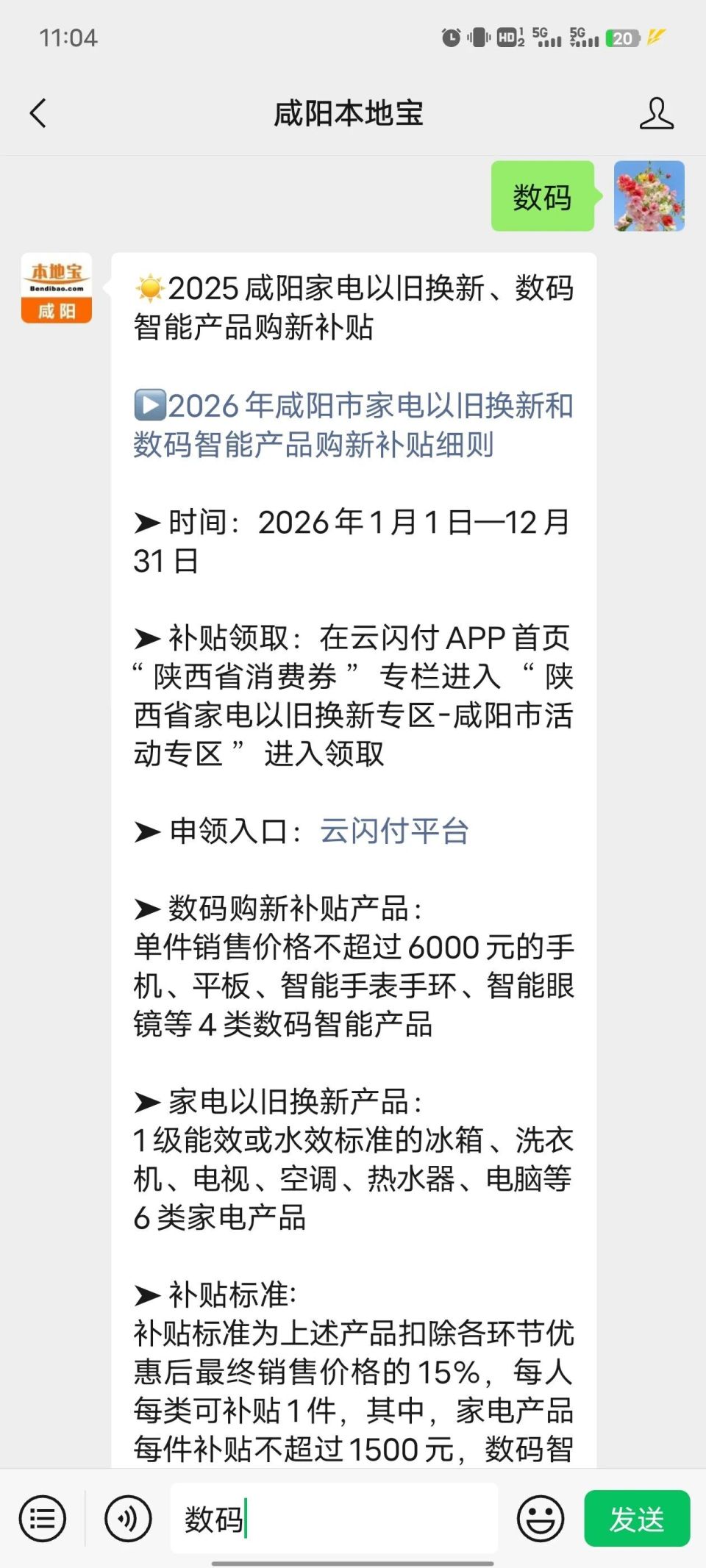The height and width of the screenshot is (1568, 706).
Task: Tap the back arrow to exit chat
Action: tap(37, 114)
